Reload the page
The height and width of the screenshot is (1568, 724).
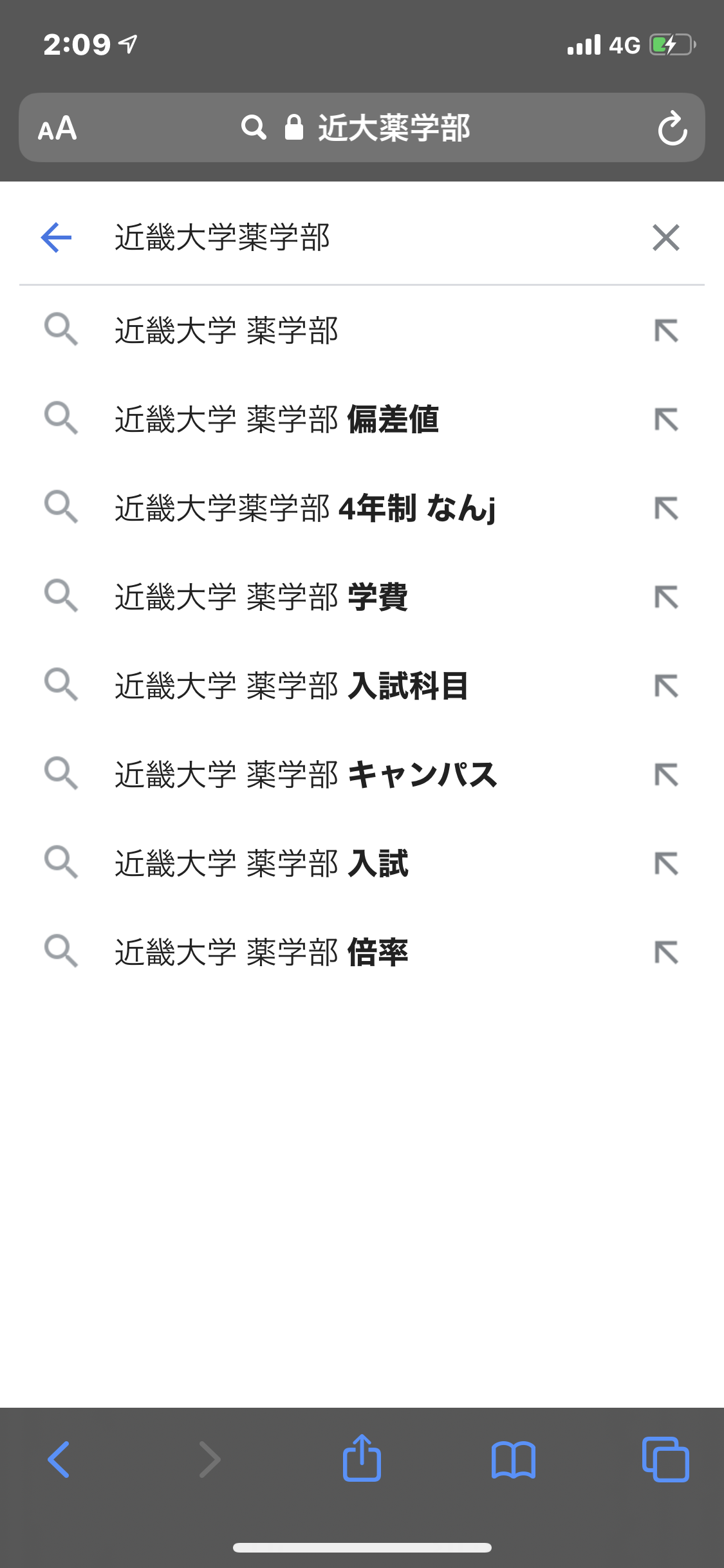(673, 128)
